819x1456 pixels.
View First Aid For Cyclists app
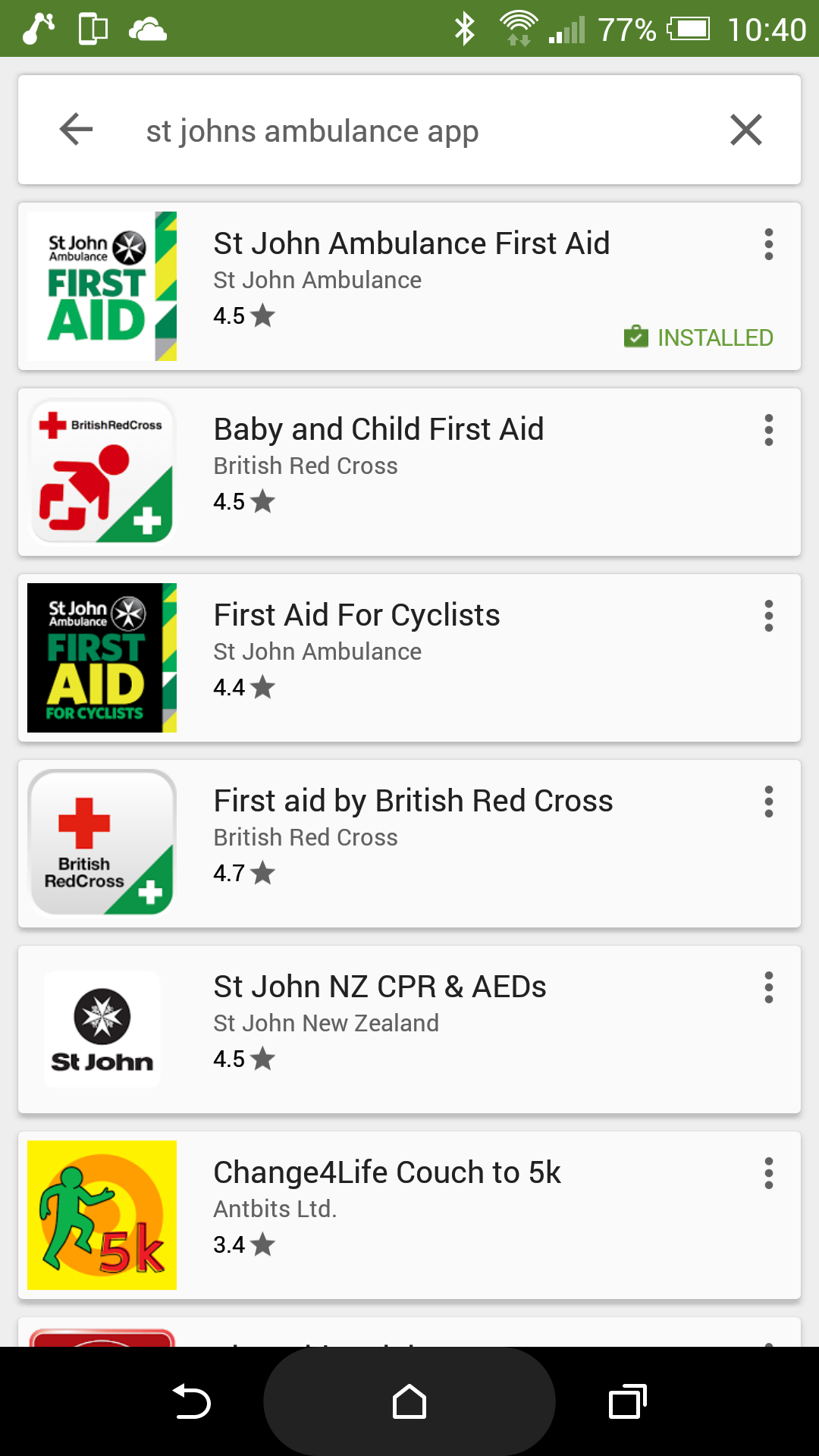pos(409,658)
